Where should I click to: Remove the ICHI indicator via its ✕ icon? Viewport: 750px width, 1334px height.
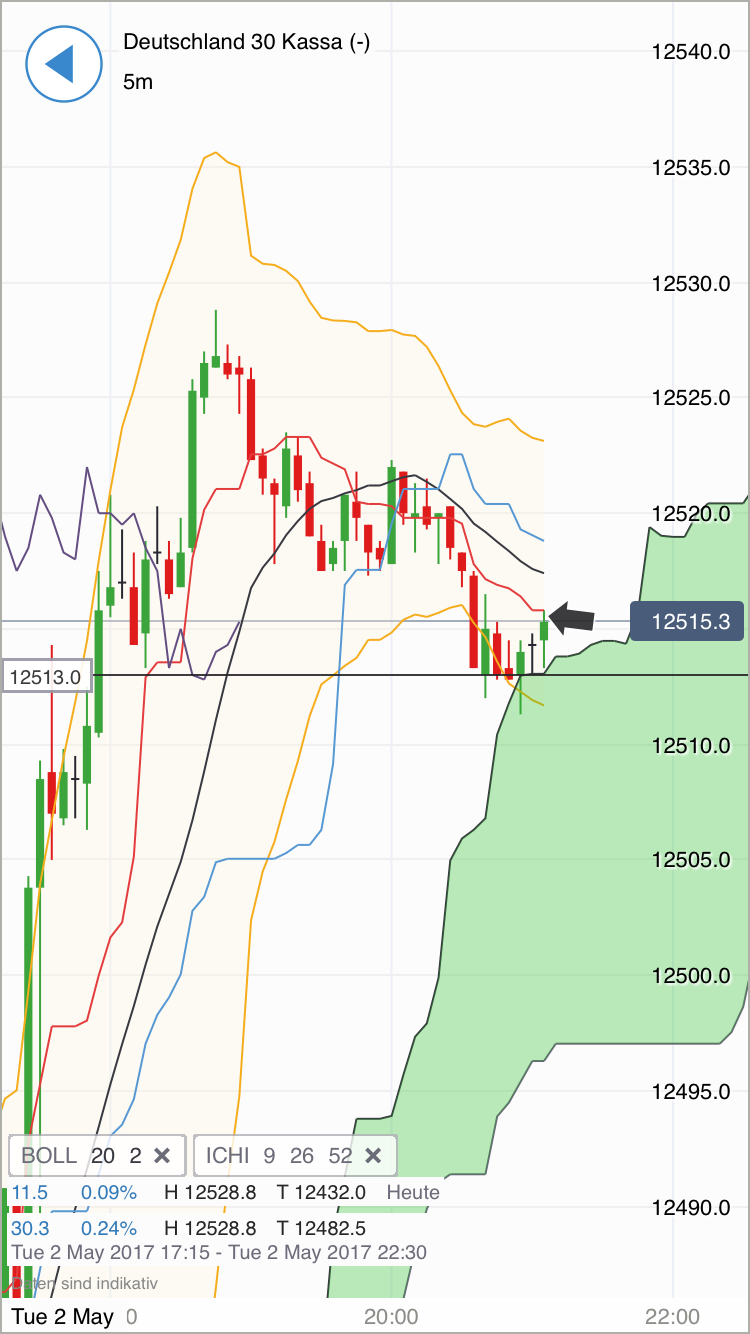click(x=373, y=1155)
